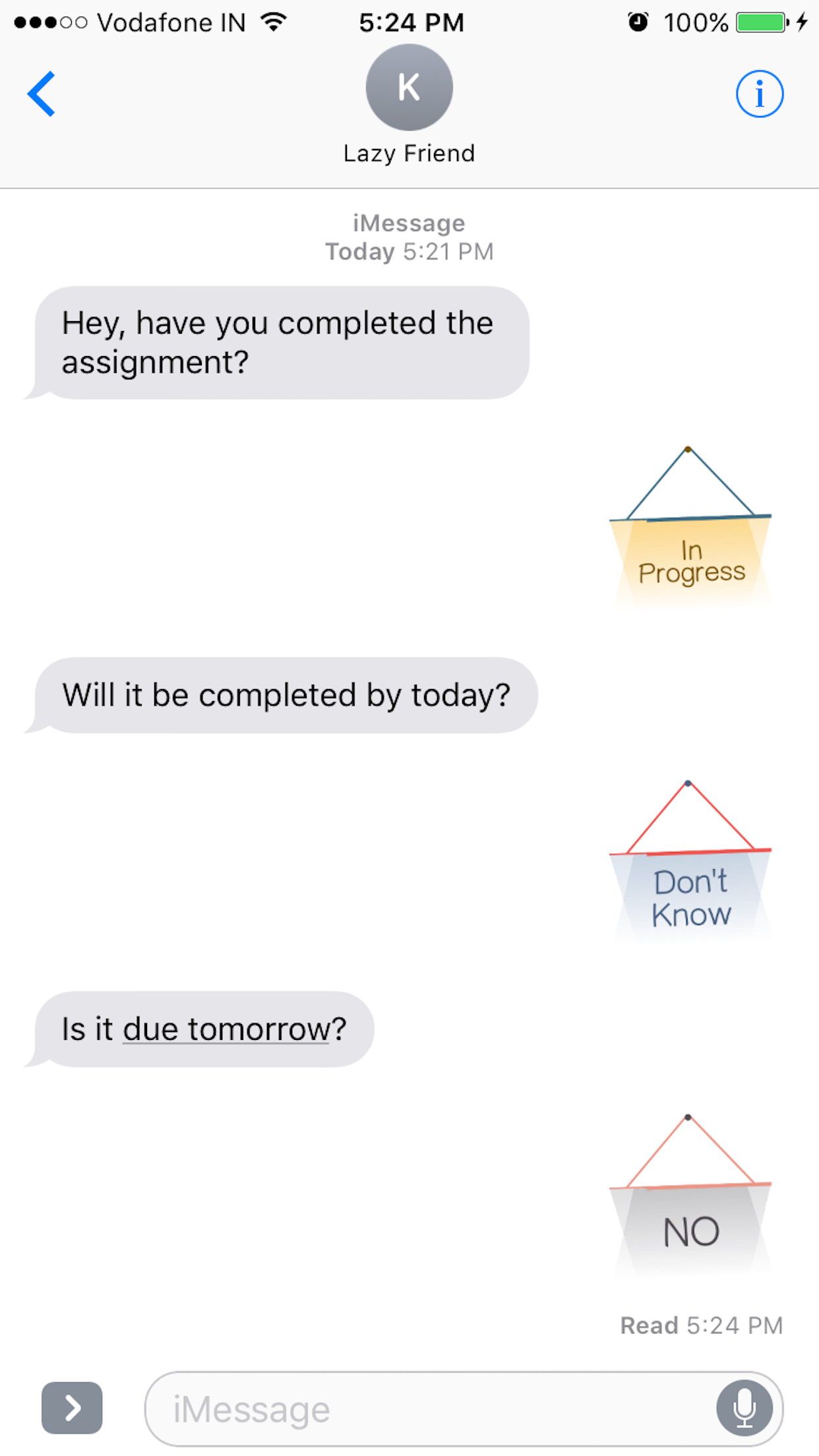Focus the iMessage text field
This screenshot has width=819, height=1456.
[x=429, y=1409]
